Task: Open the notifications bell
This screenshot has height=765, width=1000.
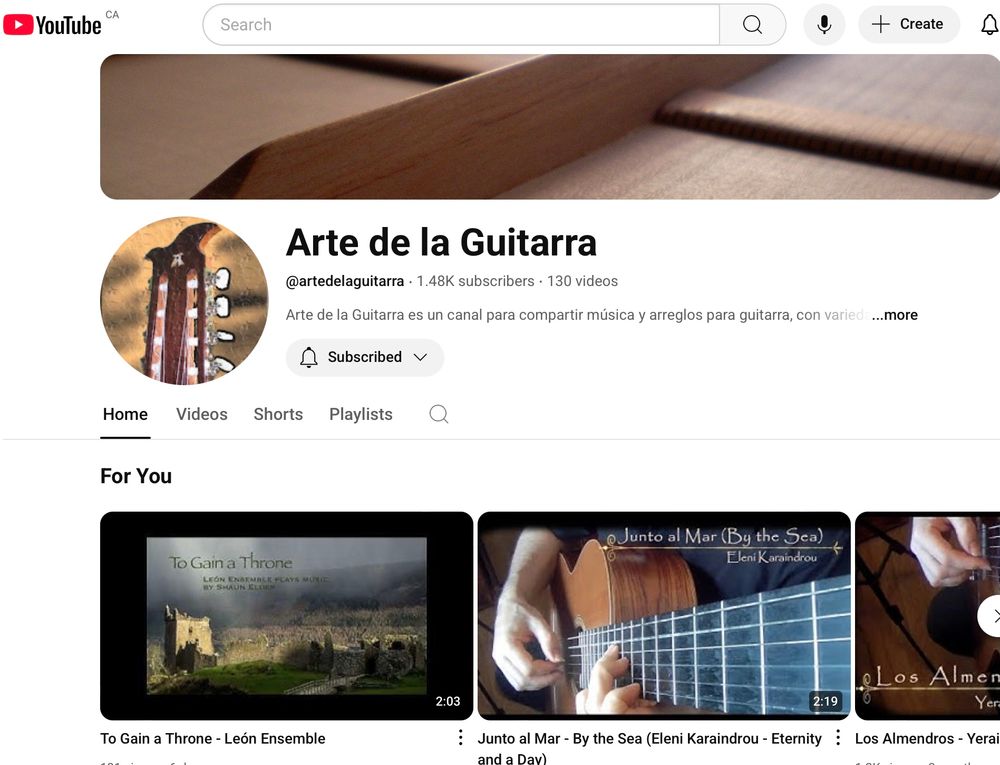Action: (x=989, y=25)
